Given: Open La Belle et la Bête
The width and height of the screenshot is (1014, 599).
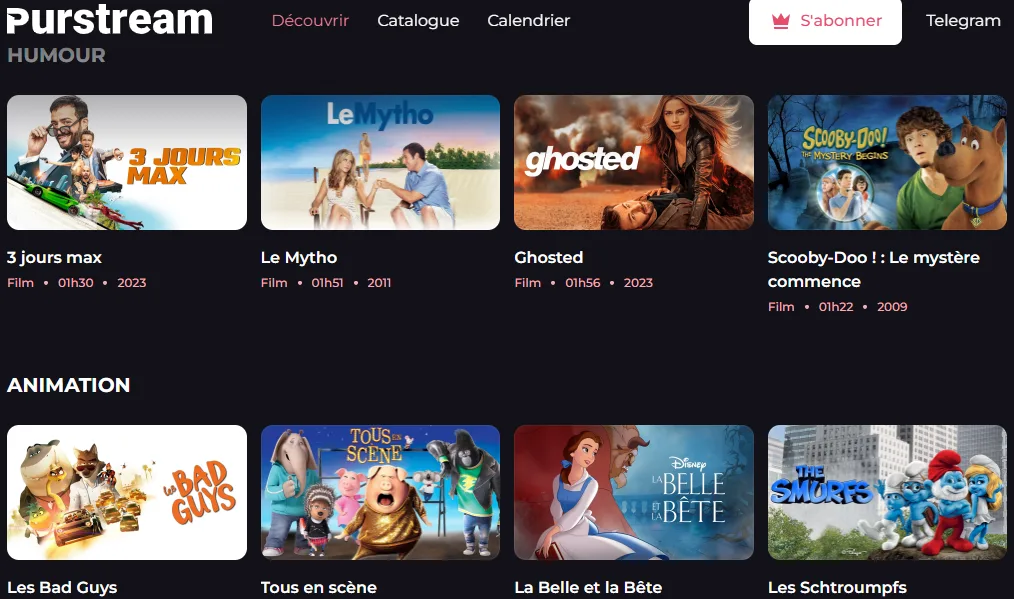Looking at the screenshot, I should click(634, 492).
